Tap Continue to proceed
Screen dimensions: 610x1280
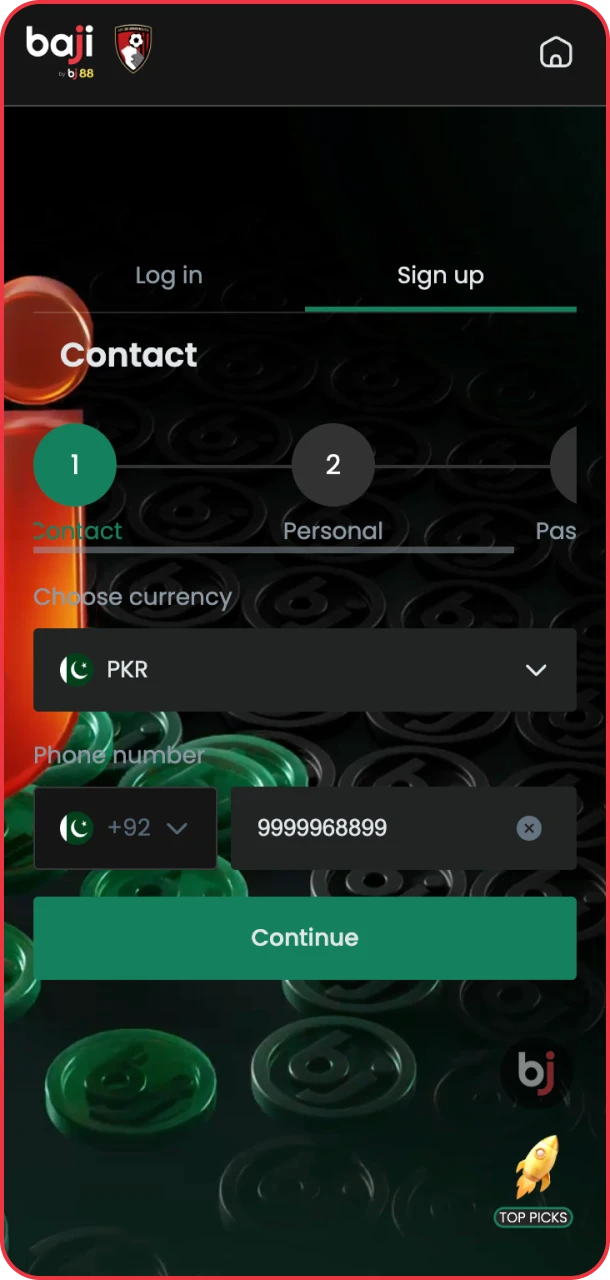[x=305, y=938]
